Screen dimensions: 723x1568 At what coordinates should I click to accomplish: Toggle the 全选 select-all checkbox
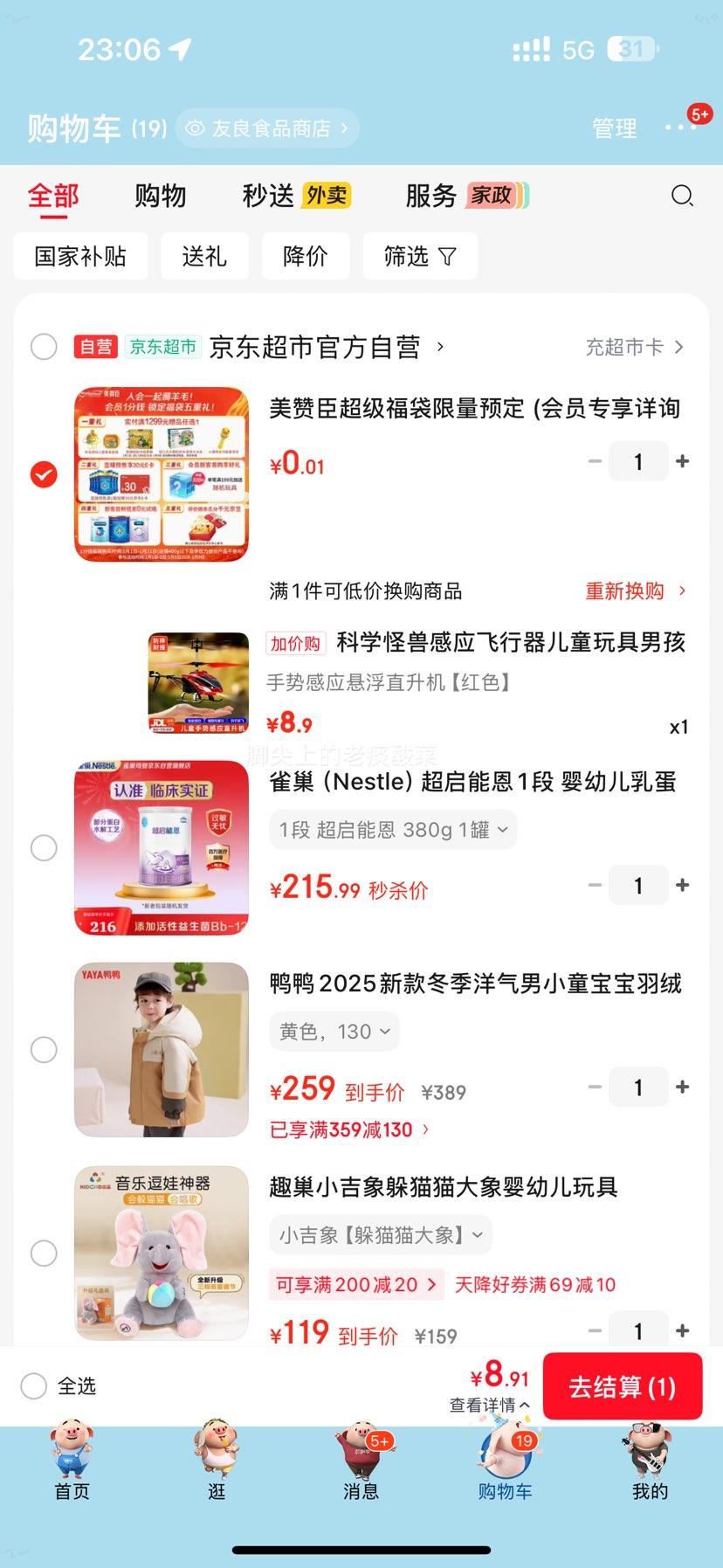coord(34,1385)
